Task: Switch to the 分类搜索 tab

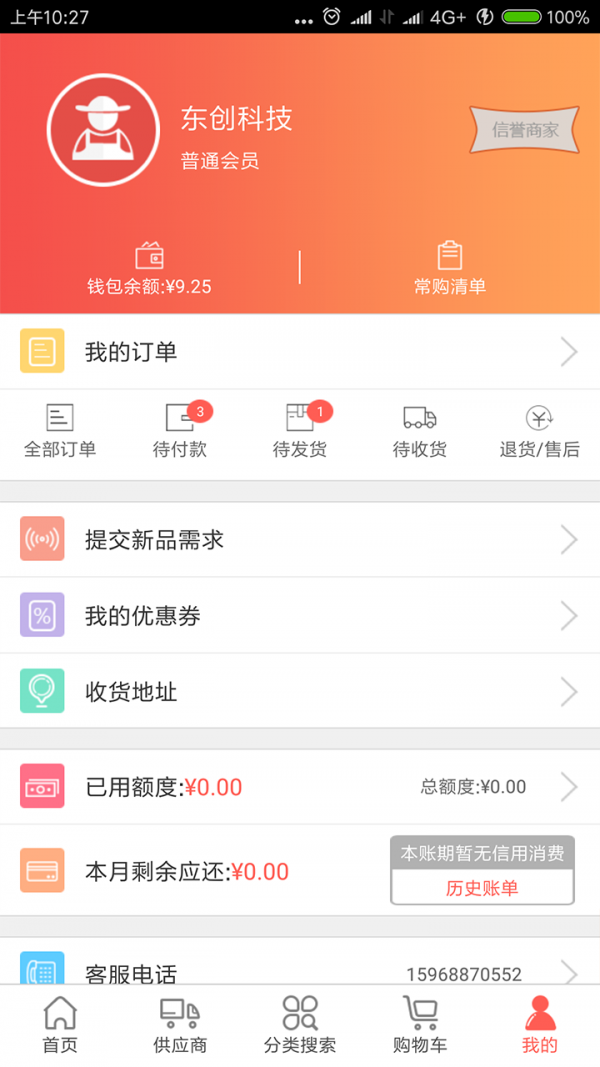Action: point(300,1025)
